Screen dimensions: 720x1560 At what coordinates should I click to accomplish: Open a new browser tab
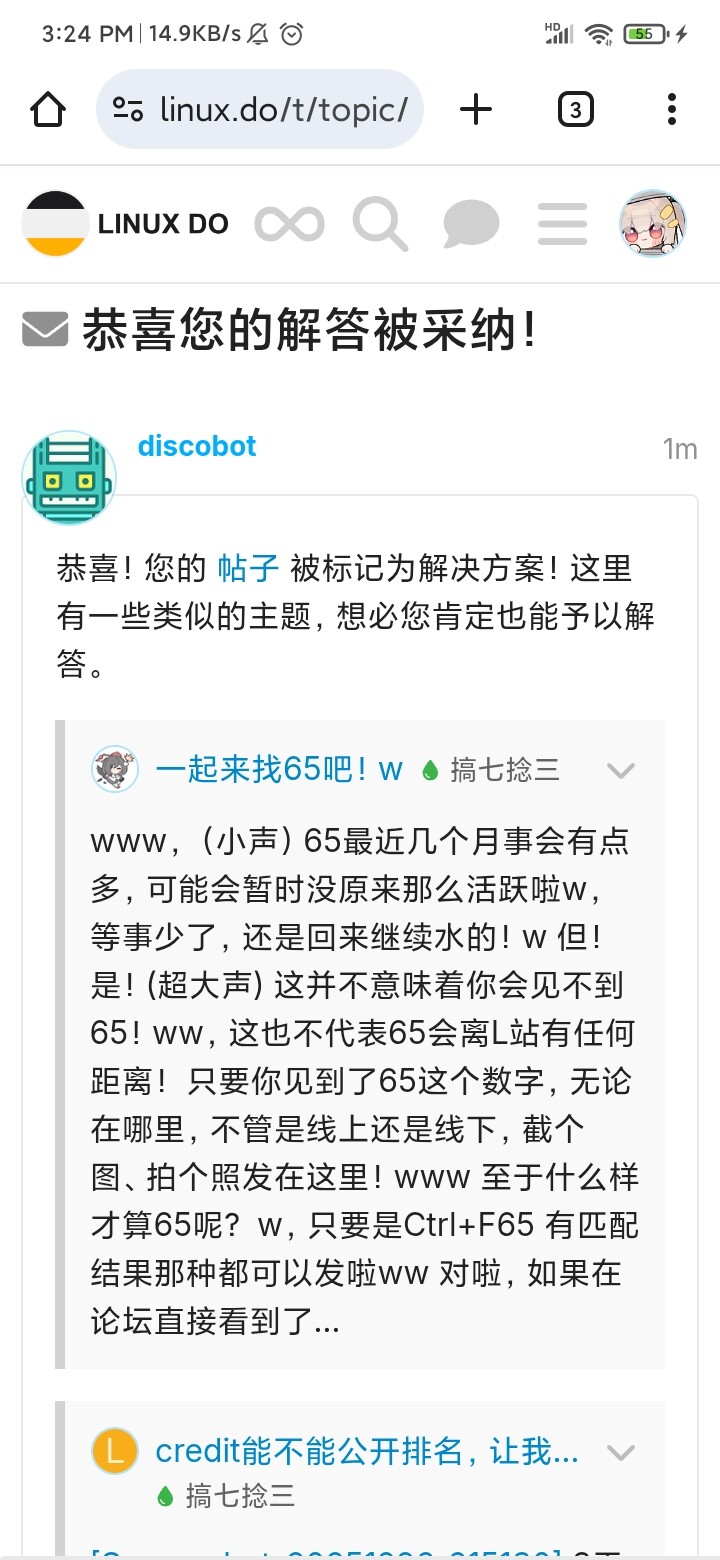click(476, 109)
